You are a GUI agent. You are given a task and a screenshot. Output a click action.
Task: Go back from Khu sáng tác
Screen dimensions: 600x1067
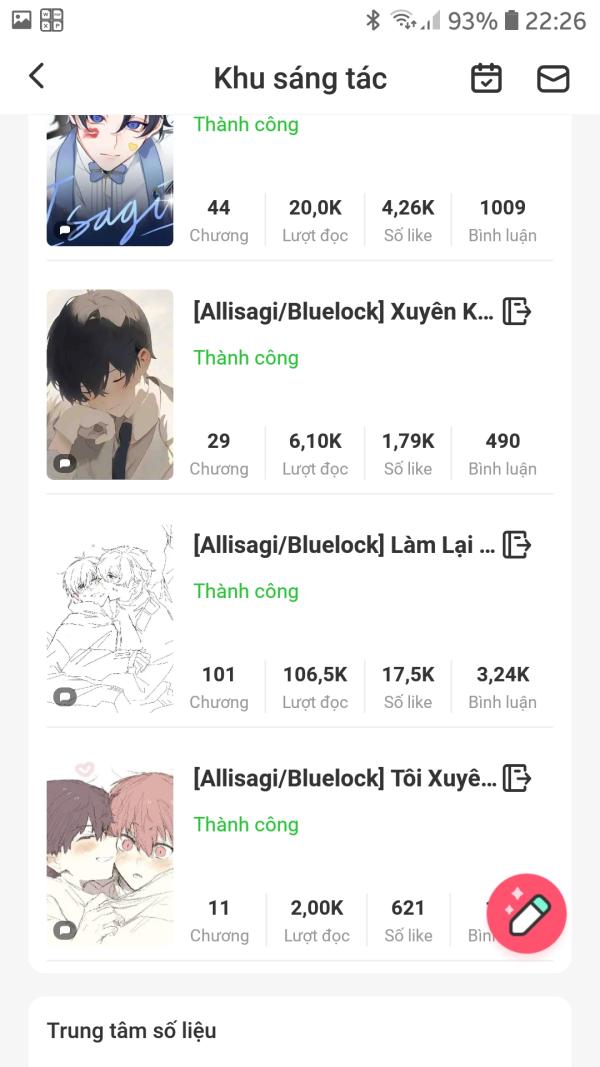pos(37,77)
